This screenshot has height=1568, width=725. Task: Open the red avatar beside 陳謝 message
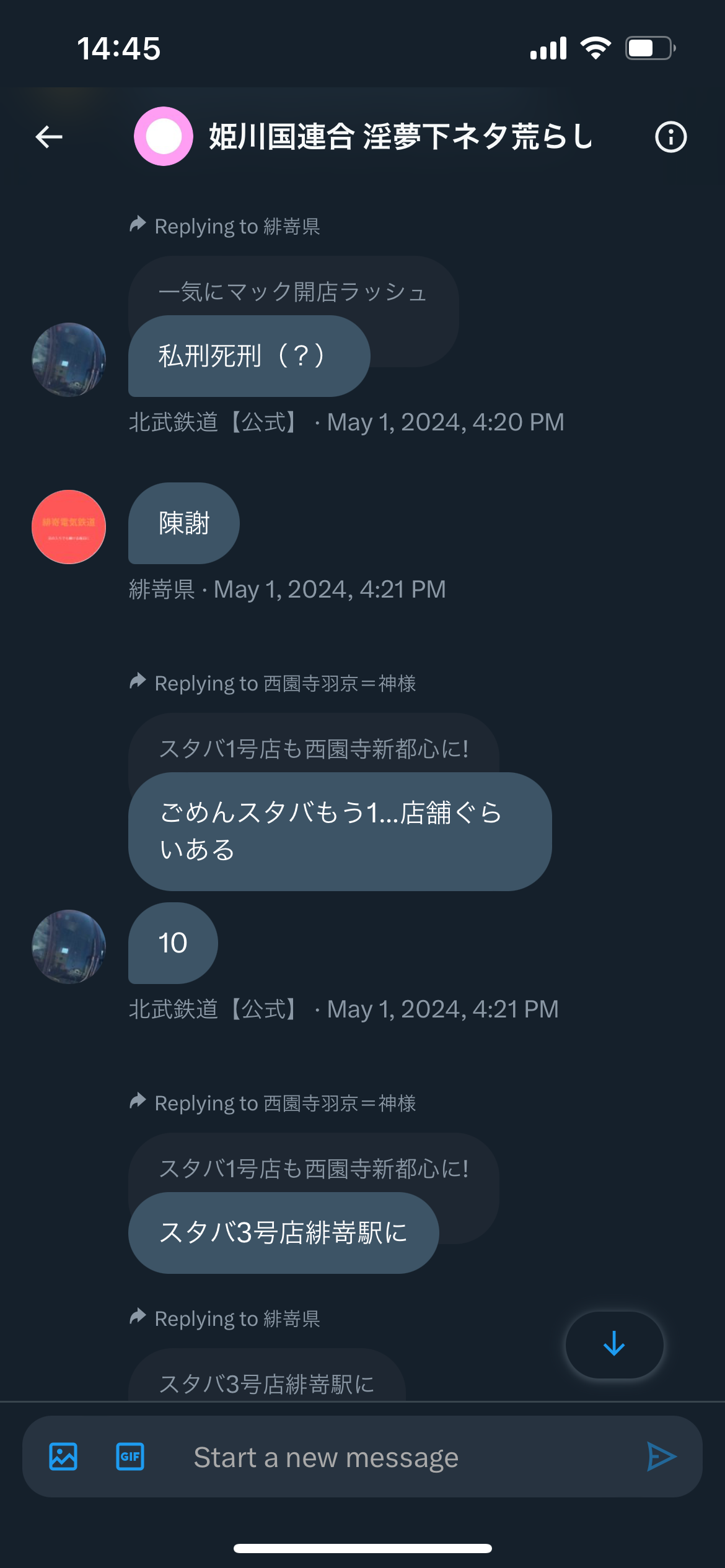(69, 527)
